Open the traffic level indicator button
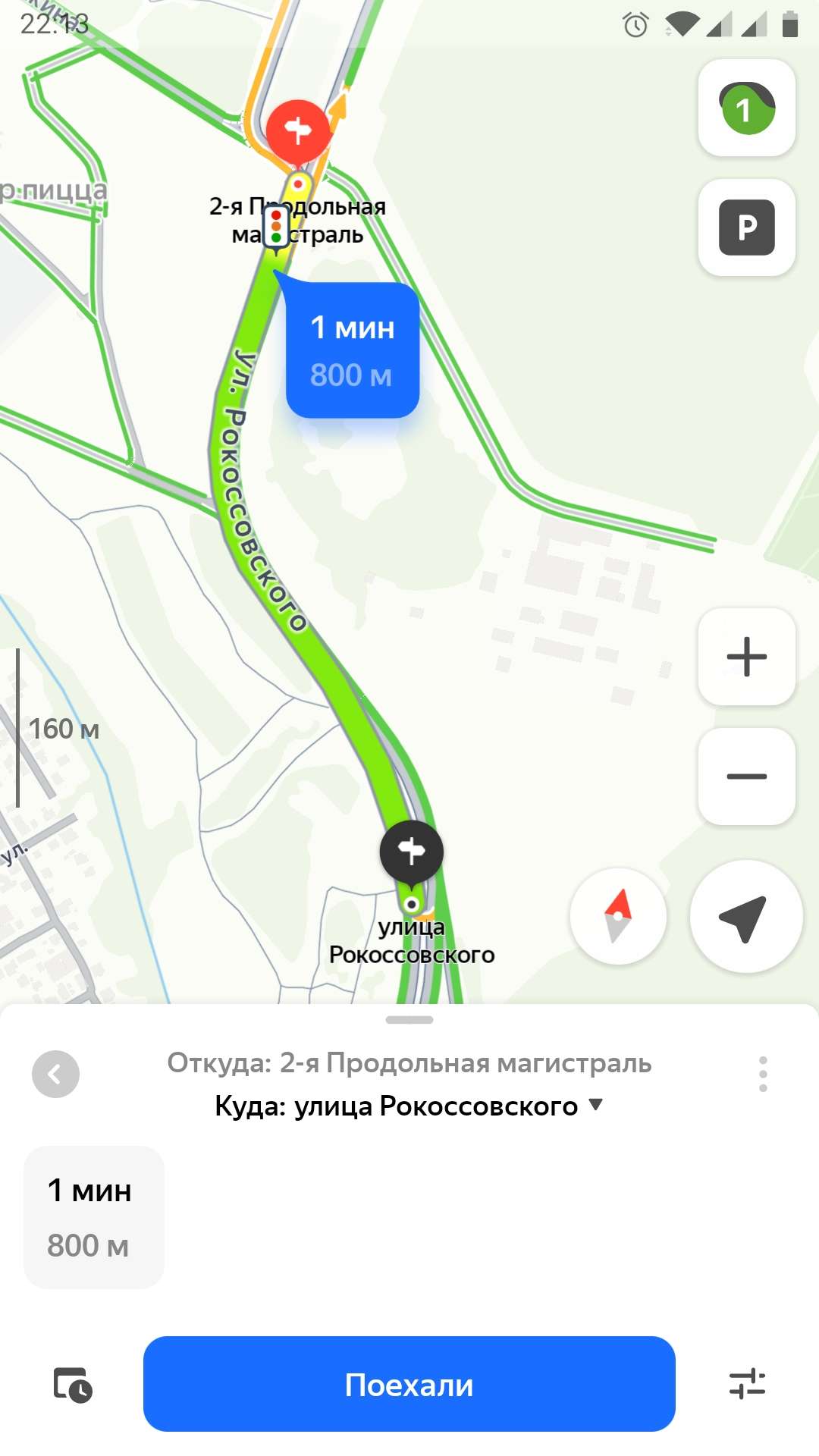Screen dimensions: 819x1456 click(746, 108)
